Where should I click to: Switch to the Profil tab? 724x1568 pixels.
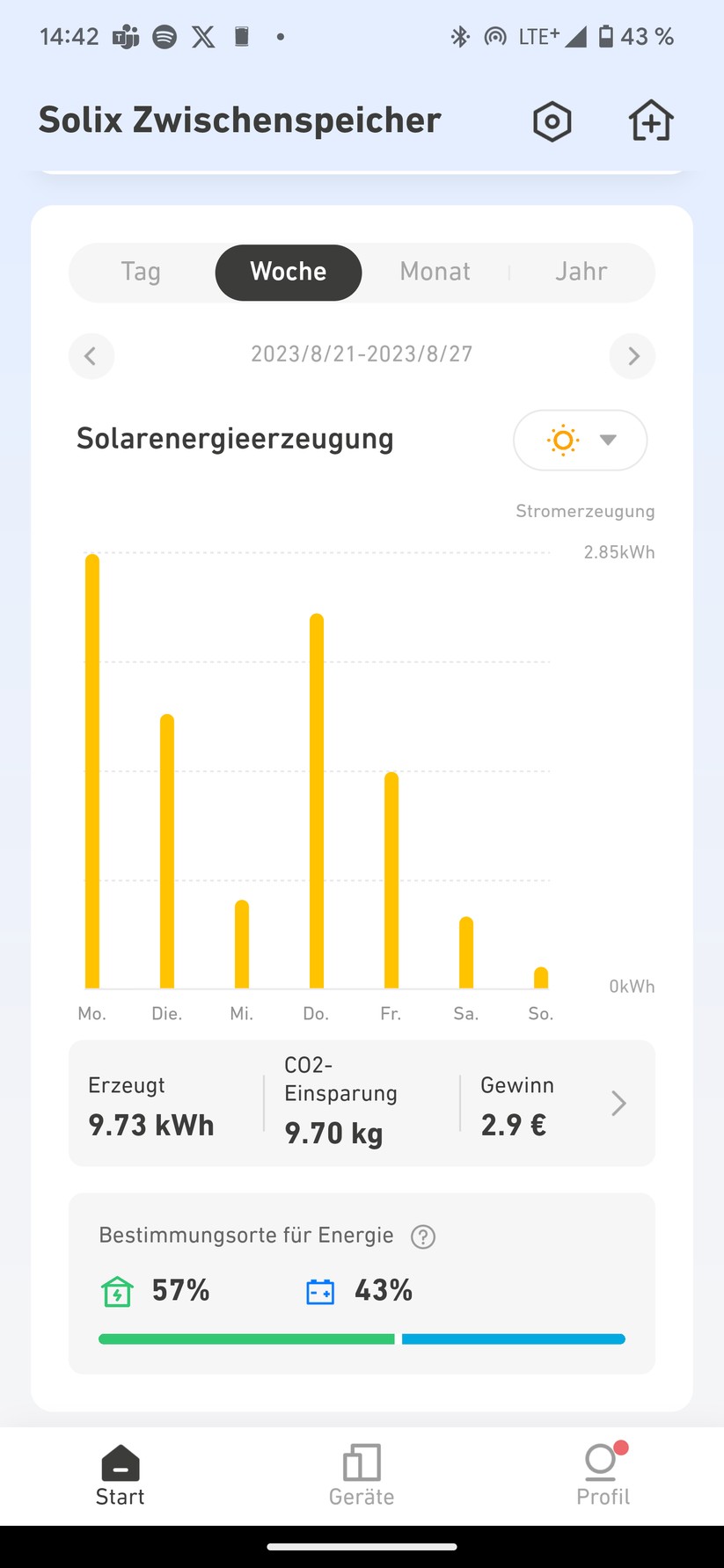tap(603, 1475)
